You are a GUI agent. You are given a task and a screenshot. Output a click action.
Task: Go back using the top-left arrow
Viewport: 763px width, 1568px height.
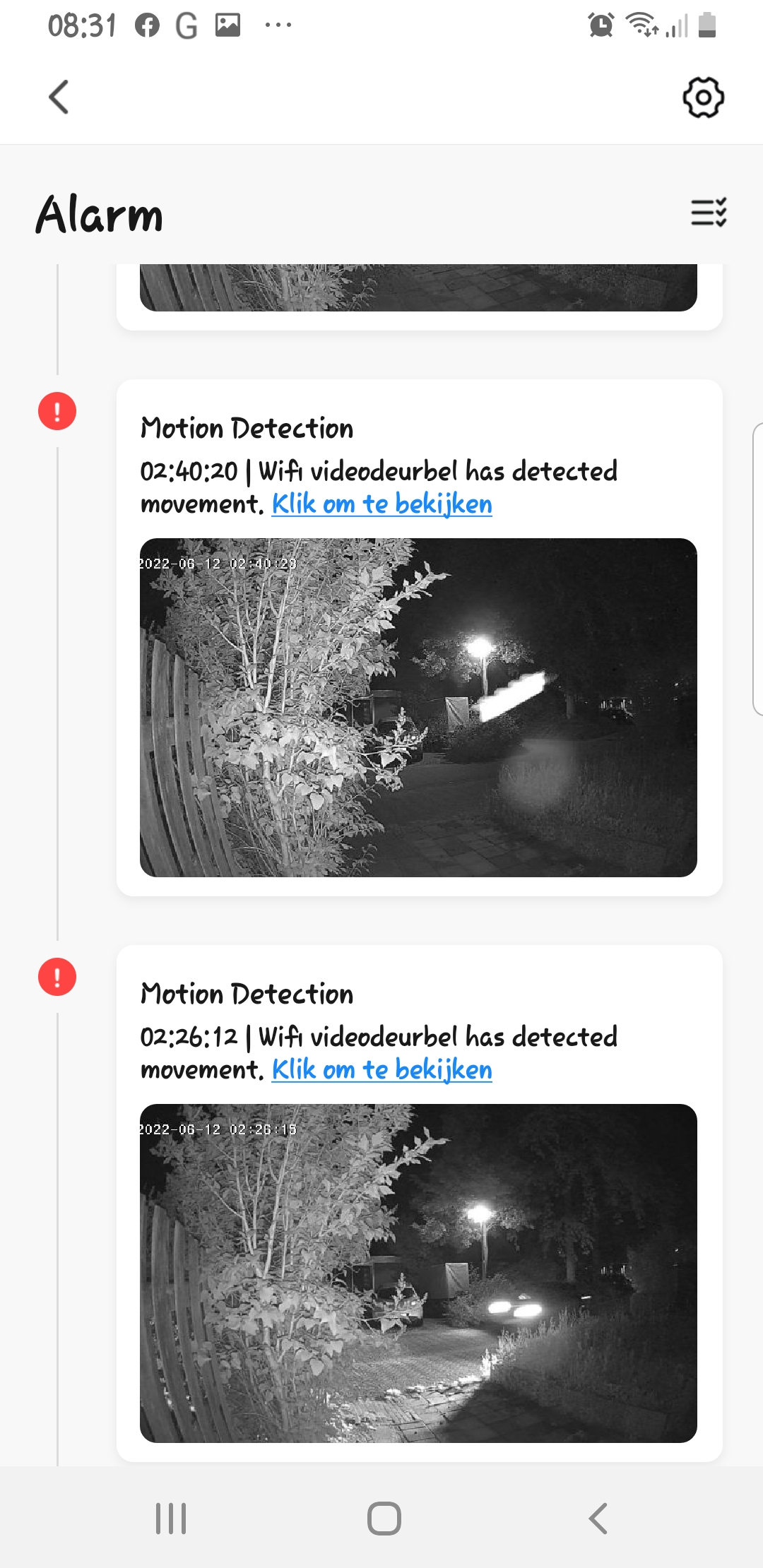click(59, 97)
